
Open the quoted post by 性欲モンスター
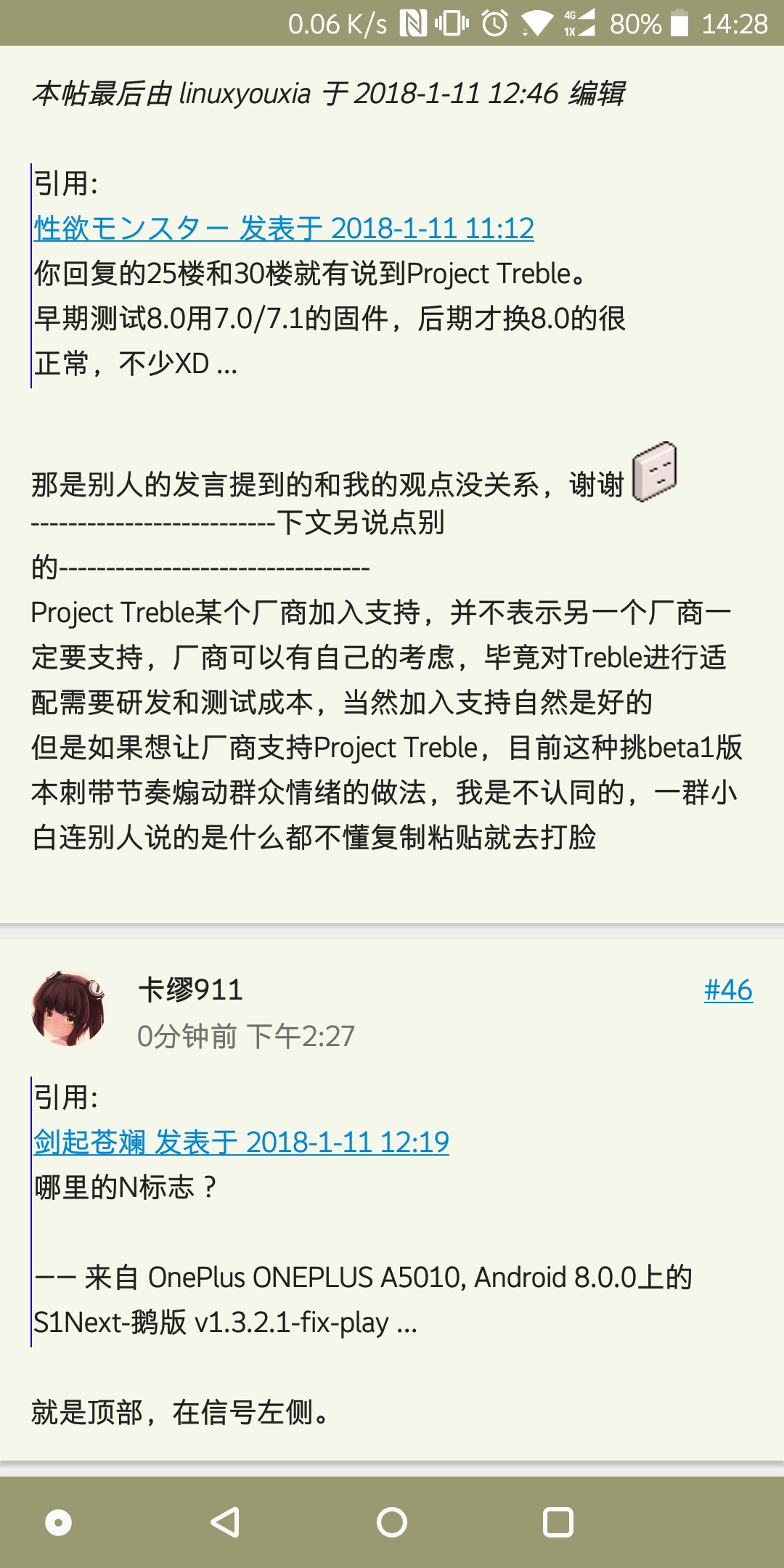(x=283, y=229)
